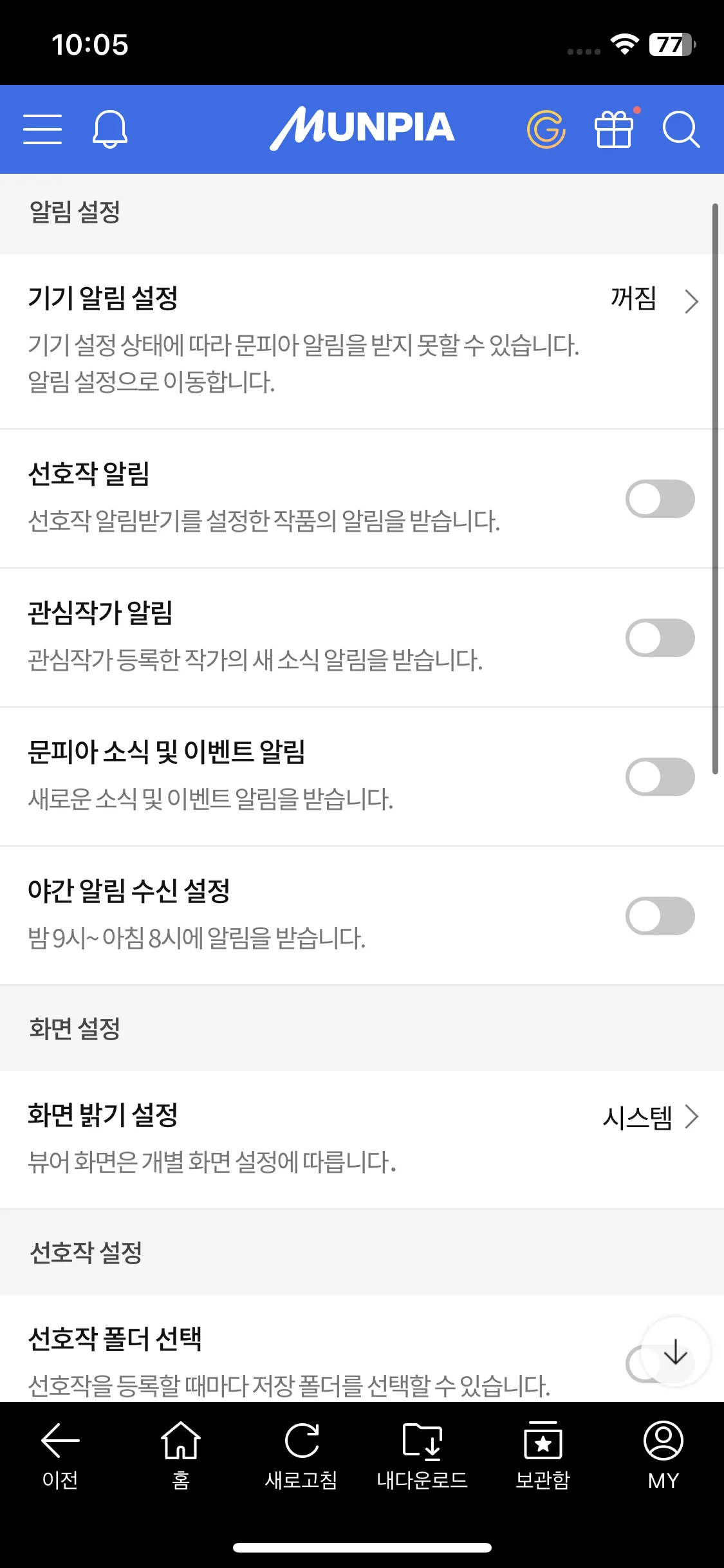Turn on 관심작가 알림
Screen dimensions: 724x1568
(660, 638)
